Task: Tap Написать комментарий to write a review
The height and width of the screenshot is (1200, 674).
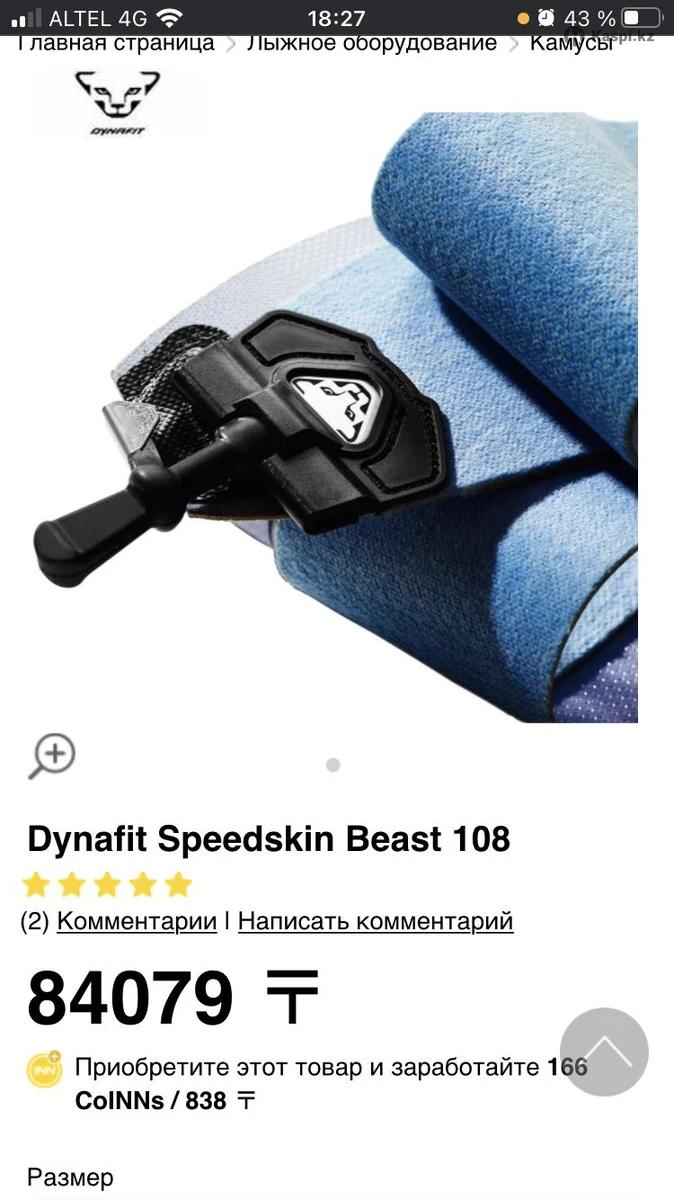Action: (x=375, y=921)
